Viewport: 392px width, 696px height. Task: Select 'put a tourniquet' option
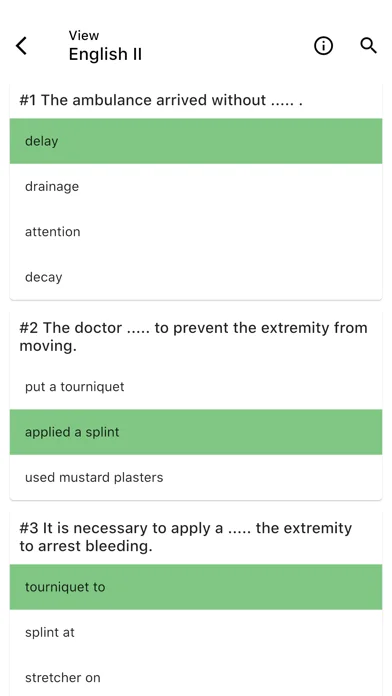click(x=196, y=387)
